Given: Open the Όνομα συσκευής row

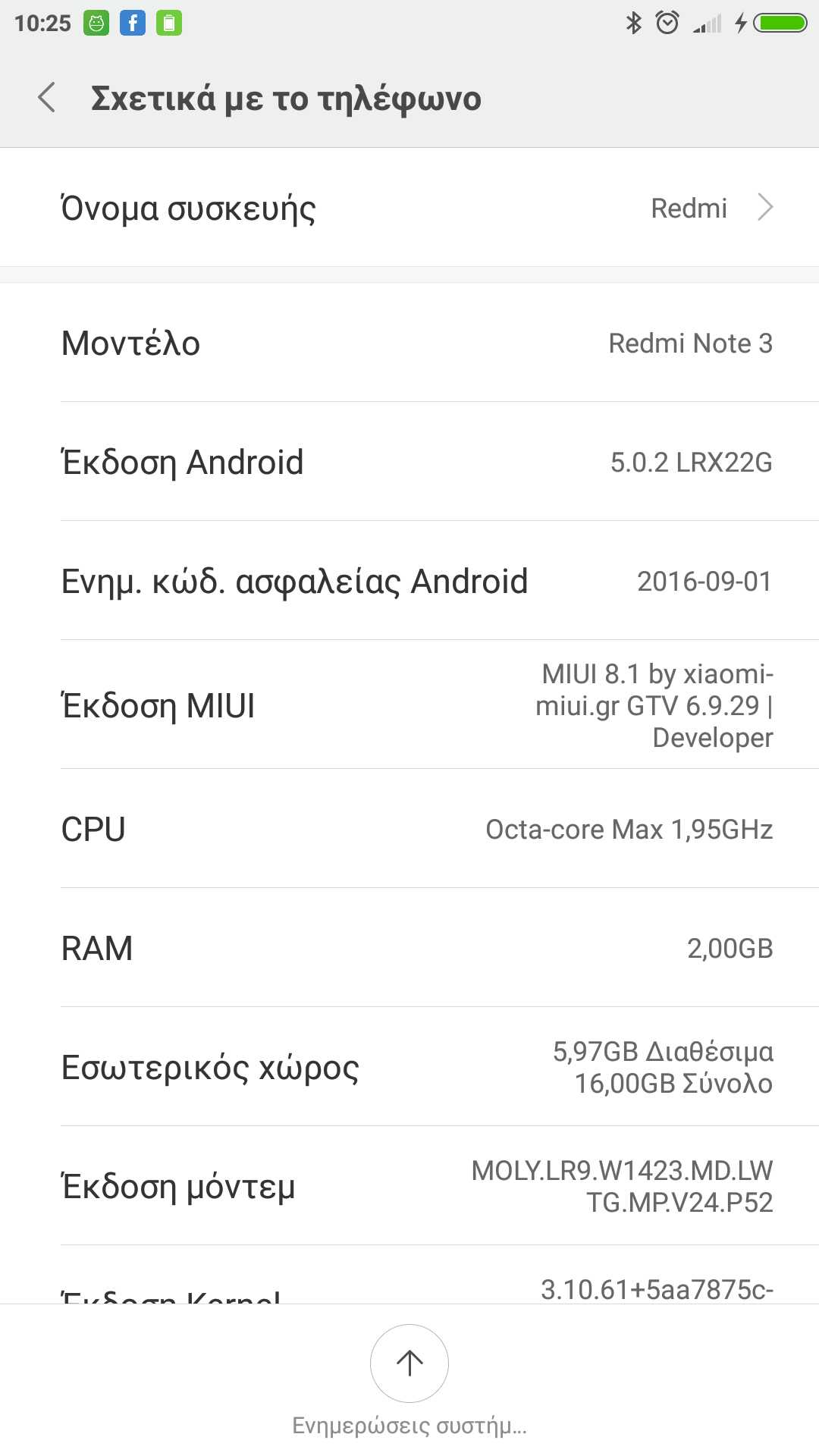Looking at the screenshot, I should tap(409, 208).
